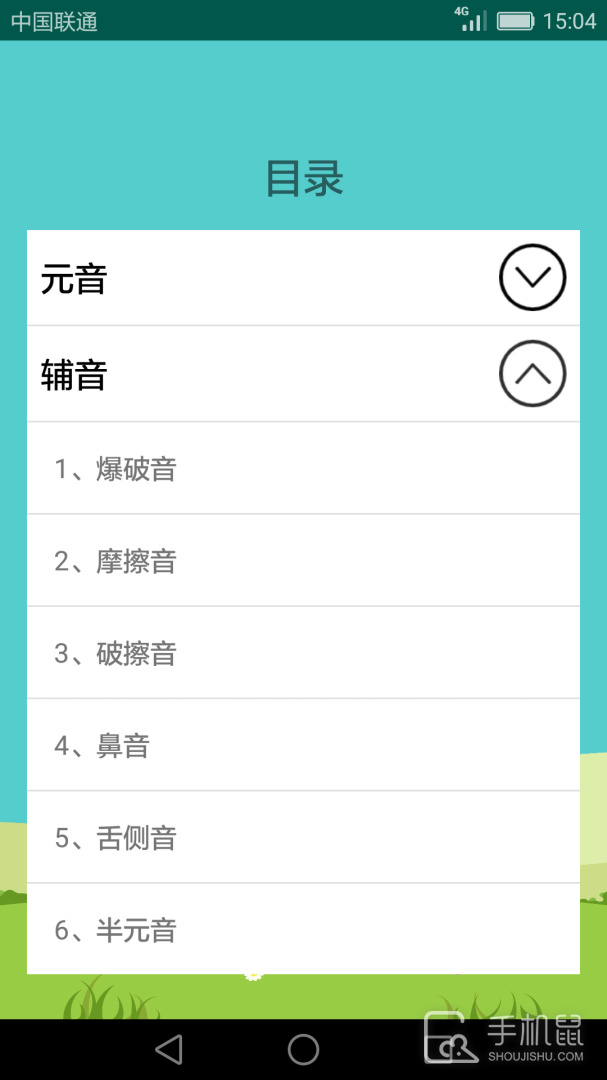
Task: Expand the 元音 section
Action: click(x=532, y=277)
